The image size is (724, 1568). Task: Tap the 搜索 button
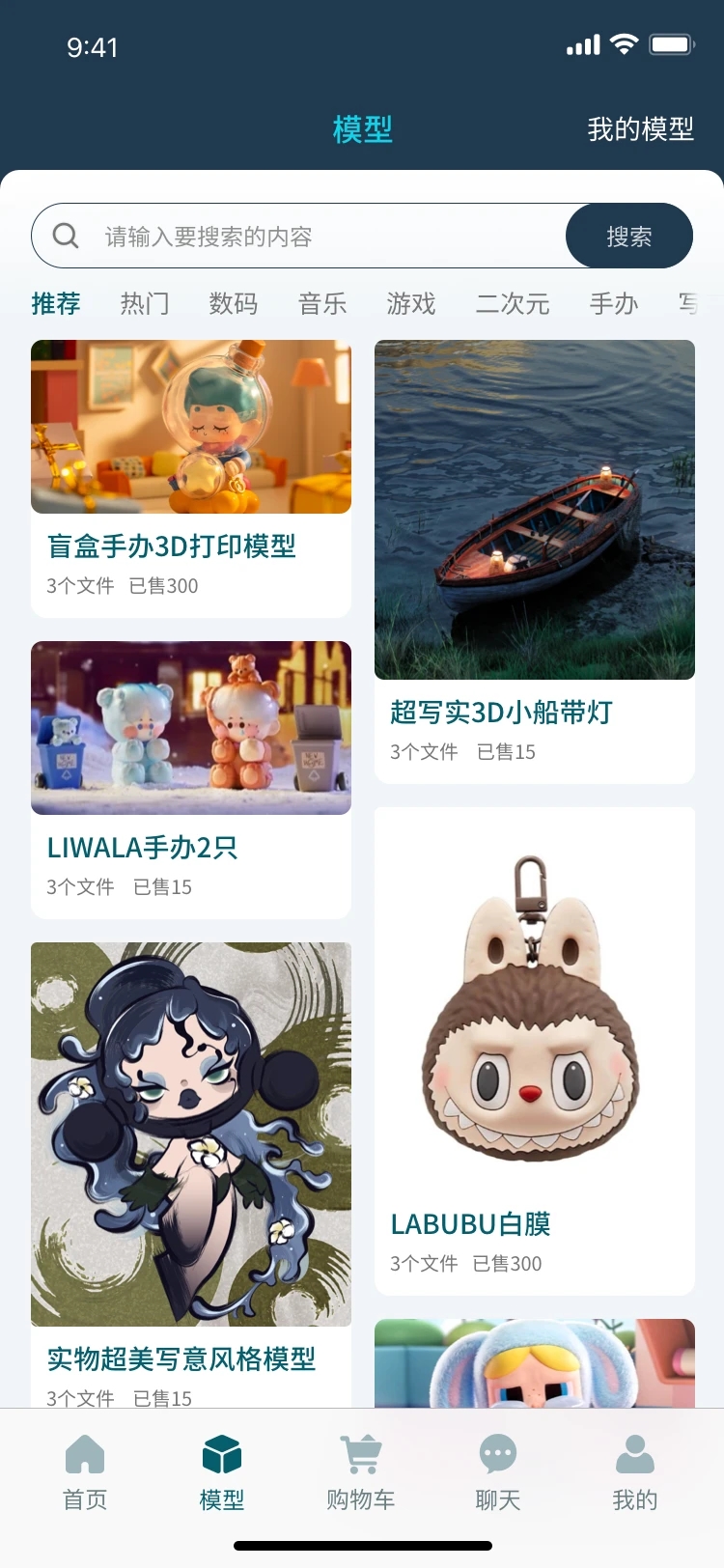click(x=628, y=237)
